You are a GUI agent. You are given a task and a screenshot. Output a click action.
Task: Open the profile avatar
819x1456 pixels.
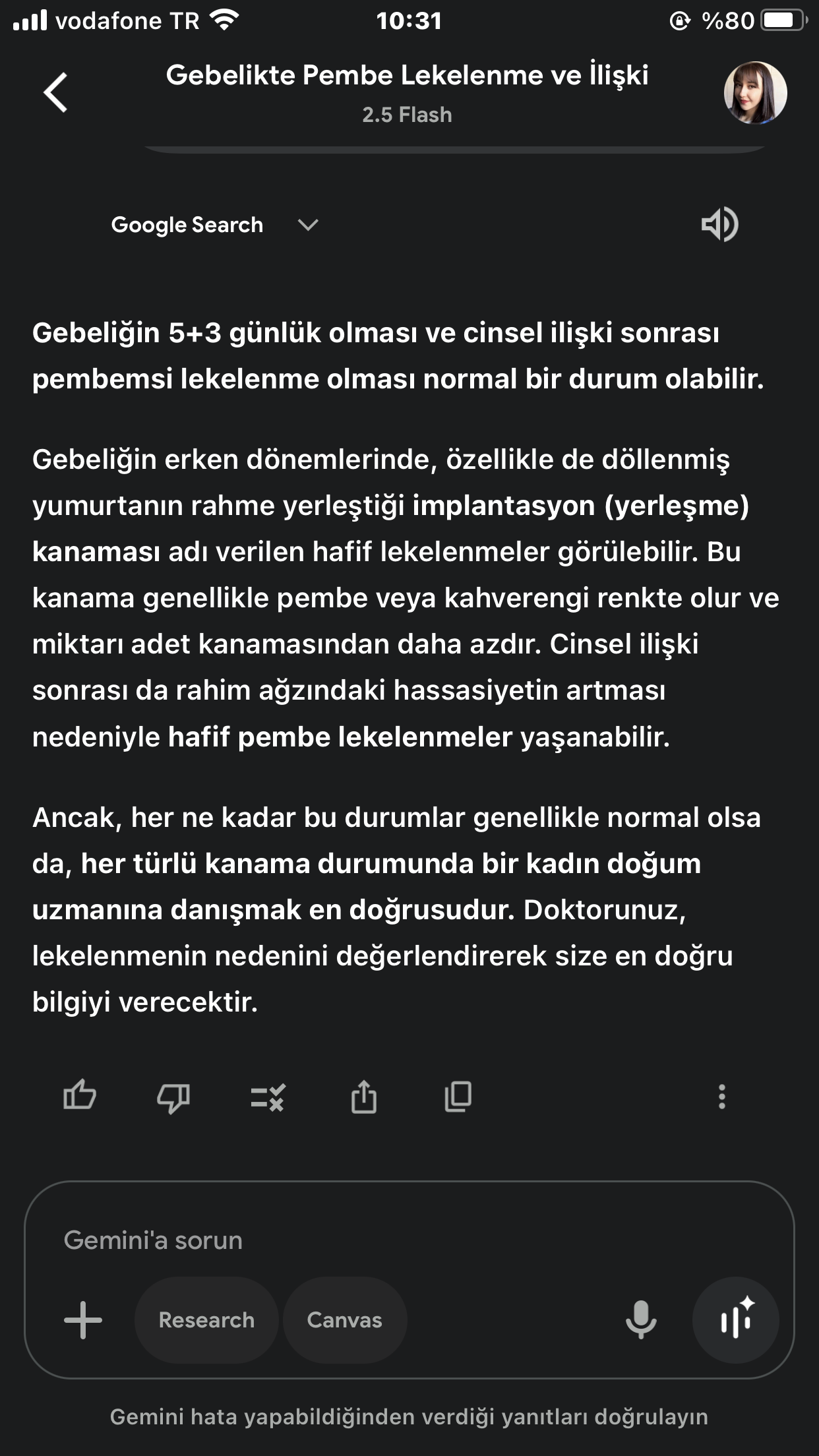pyautogui.click(x=755, y=93)
